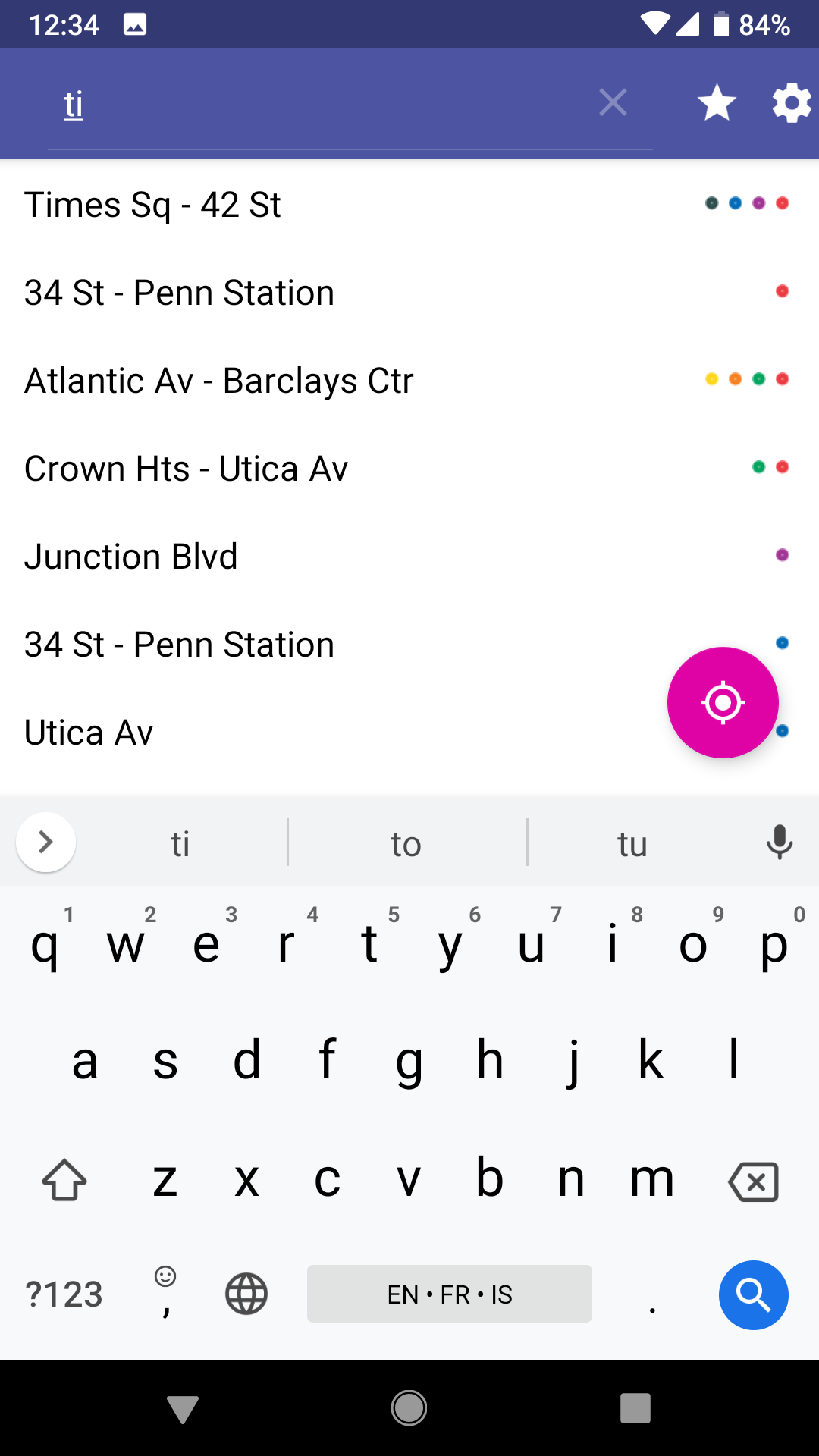
Task: Hit the keyboard backspace key
Action: 753,1181
